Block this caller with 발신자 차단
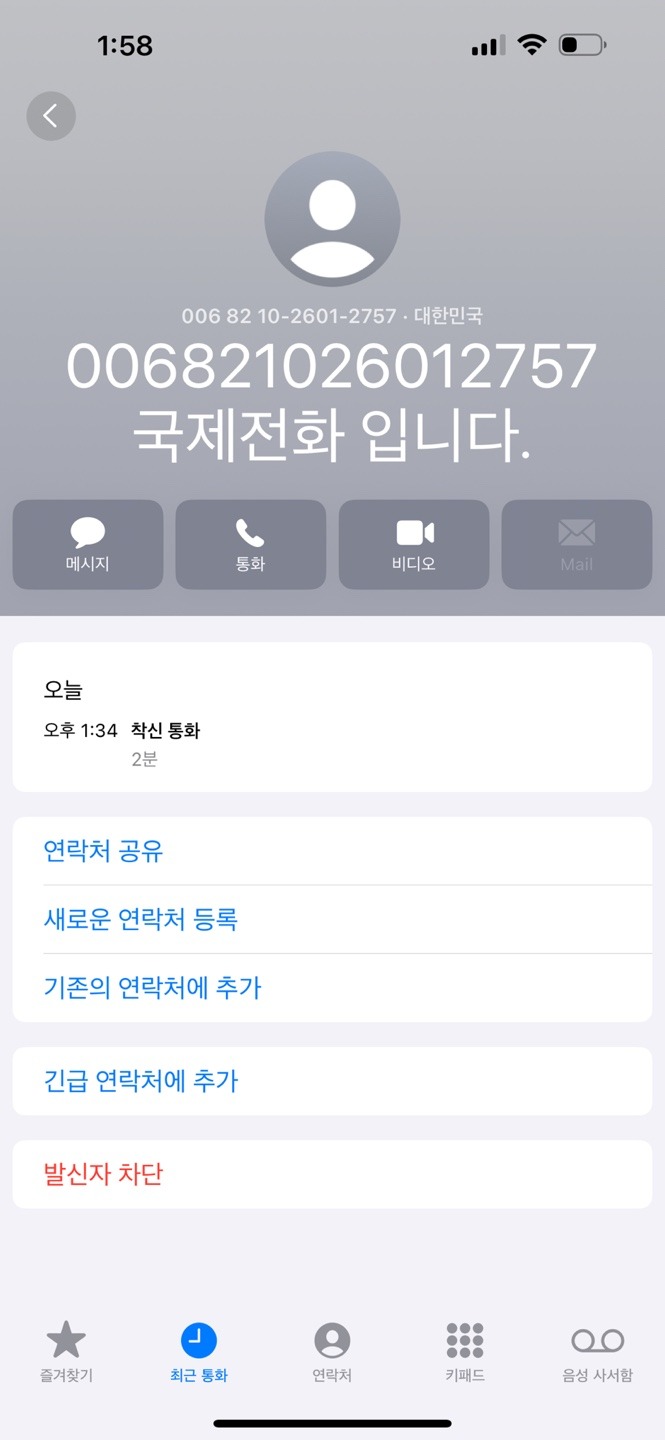 pyautogui.click(x=103, y=1174)
